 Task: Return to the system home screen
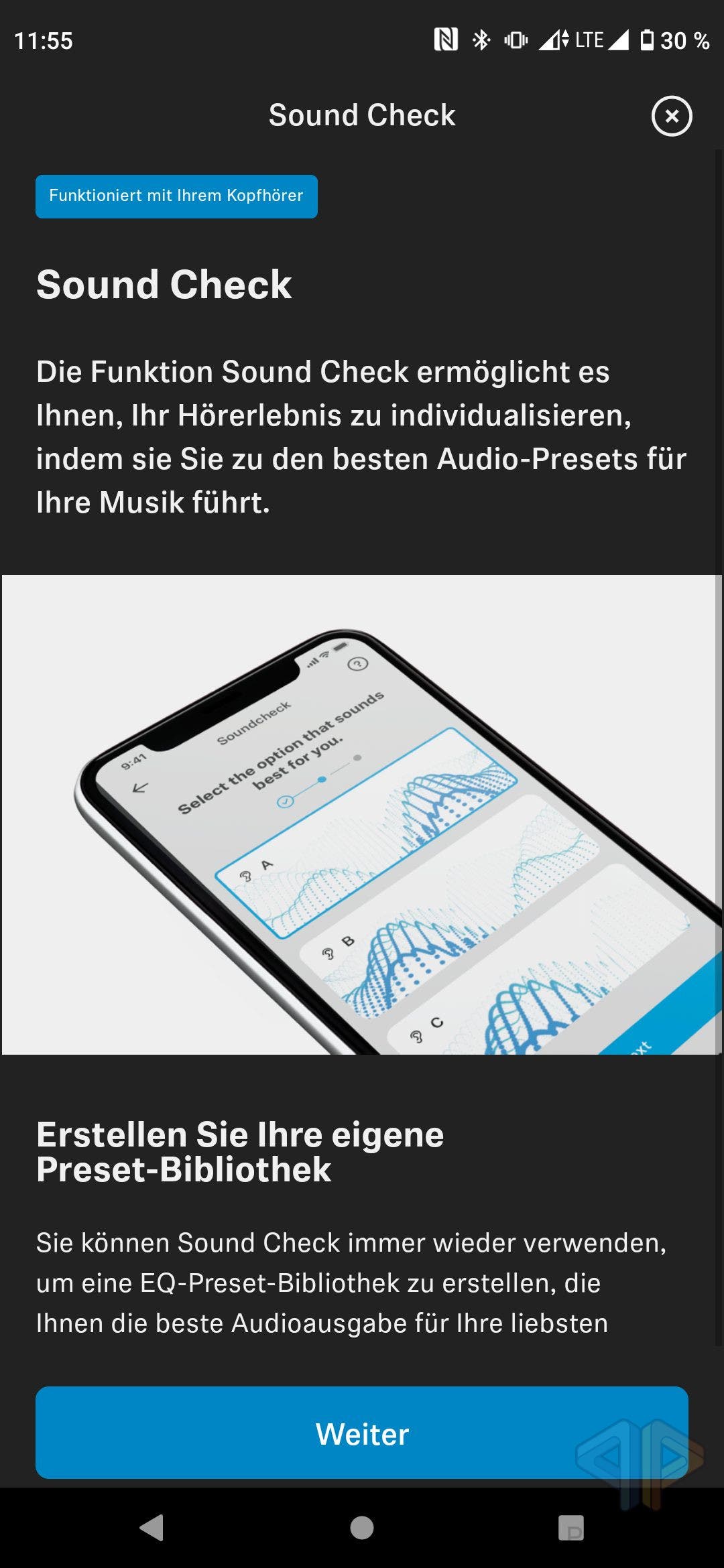[x=362, y=1528]
